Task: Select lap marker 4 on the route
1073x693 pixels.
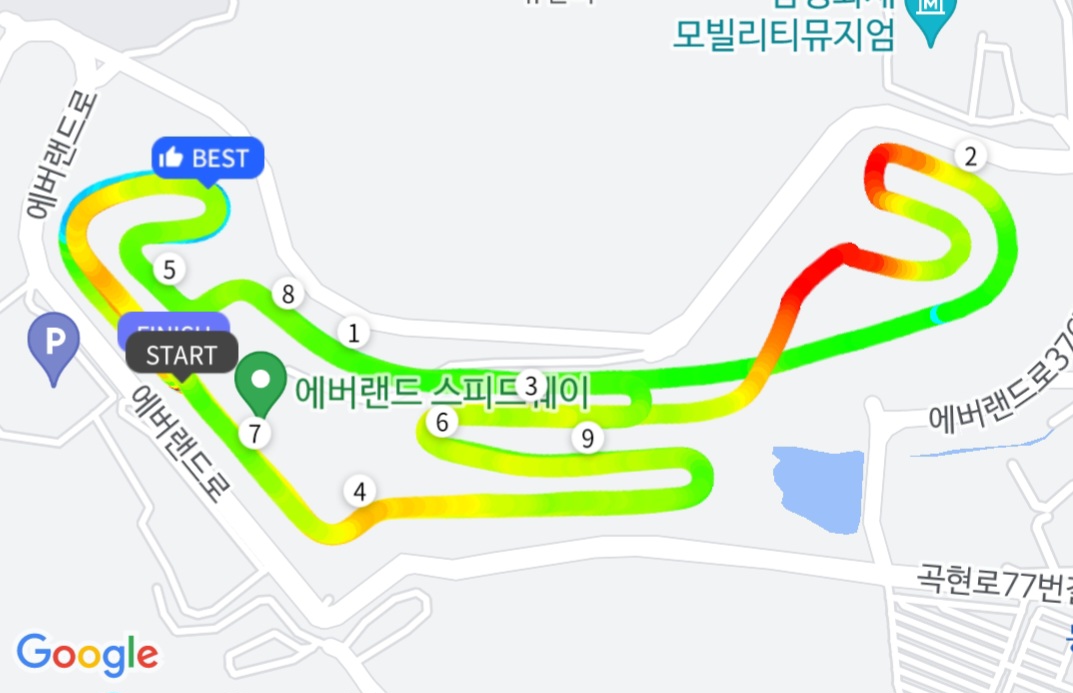Action: click(359, 491)
